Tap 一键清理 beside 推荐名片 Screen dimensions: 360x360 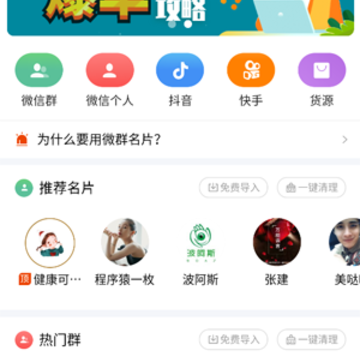(x=311, y=188)
